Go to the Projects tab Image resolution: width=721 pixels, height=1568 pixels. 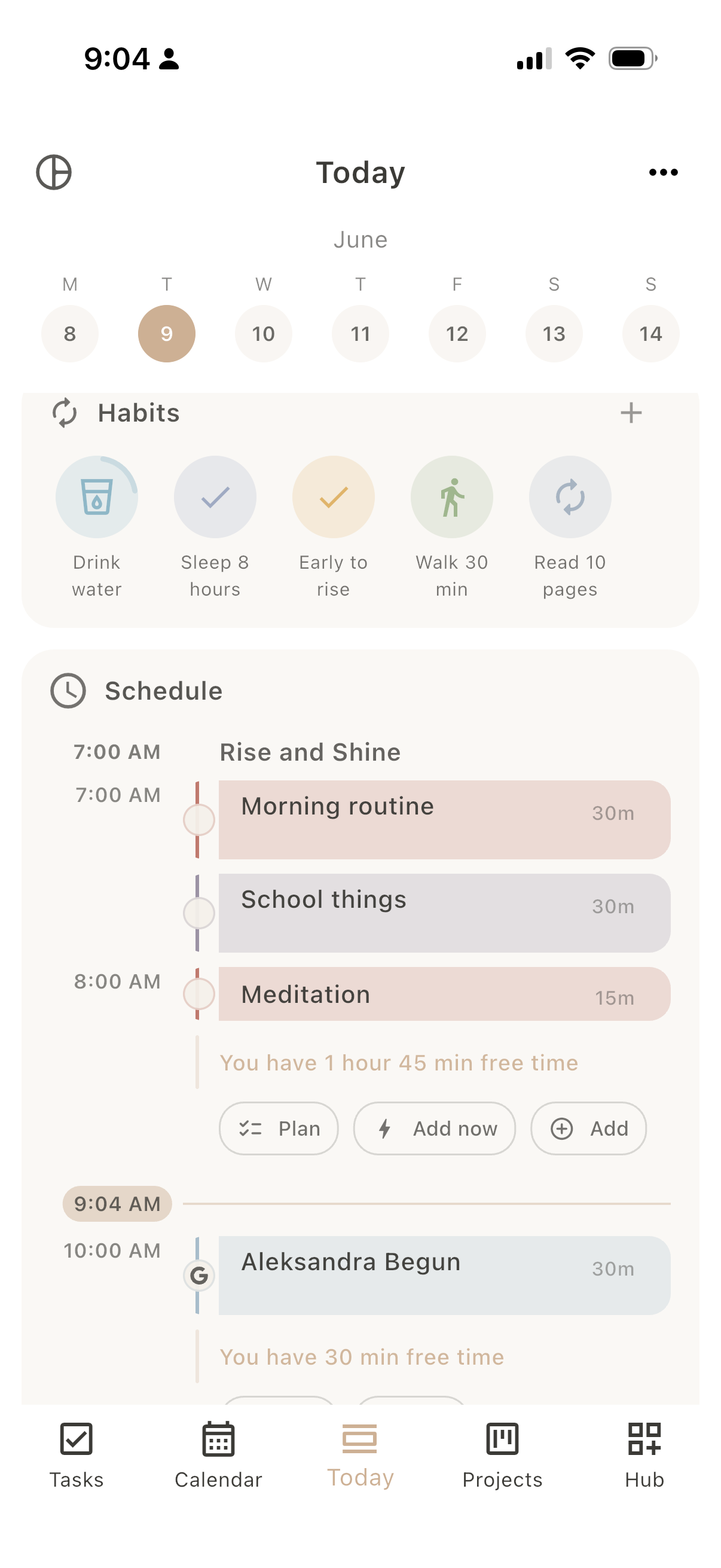(x=503, y=1456)
